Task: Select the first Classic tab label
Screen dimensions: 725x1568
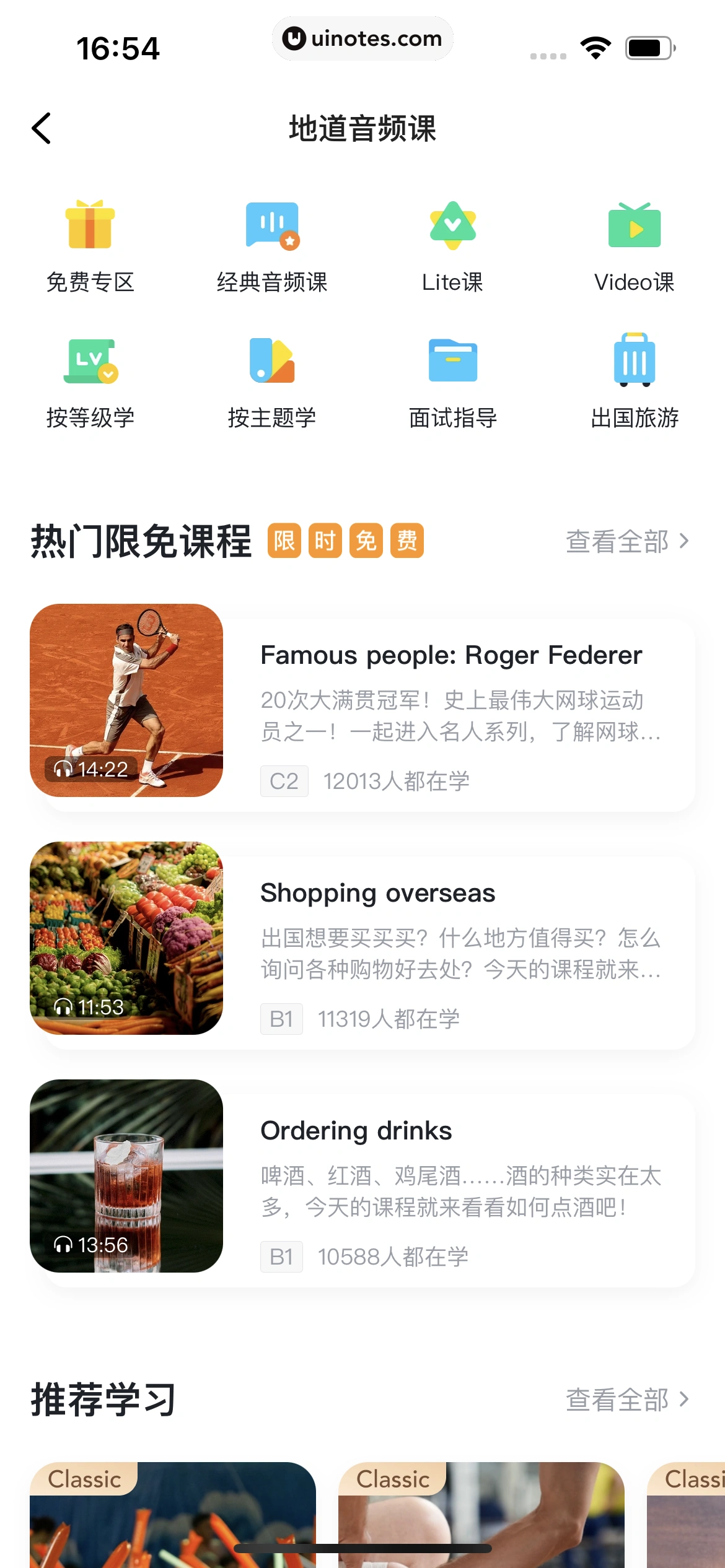Action: 85,1479
